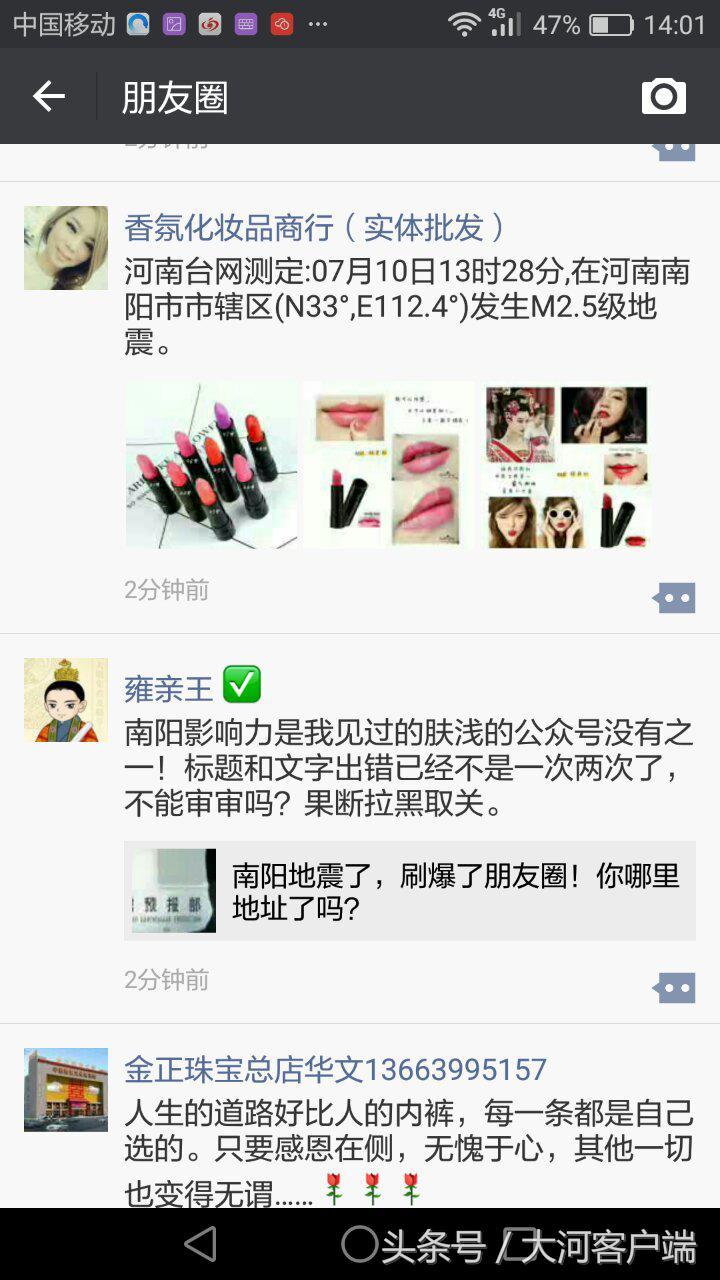
Task: View the lipstick tubes photo
Action: [x=211, y=465]
